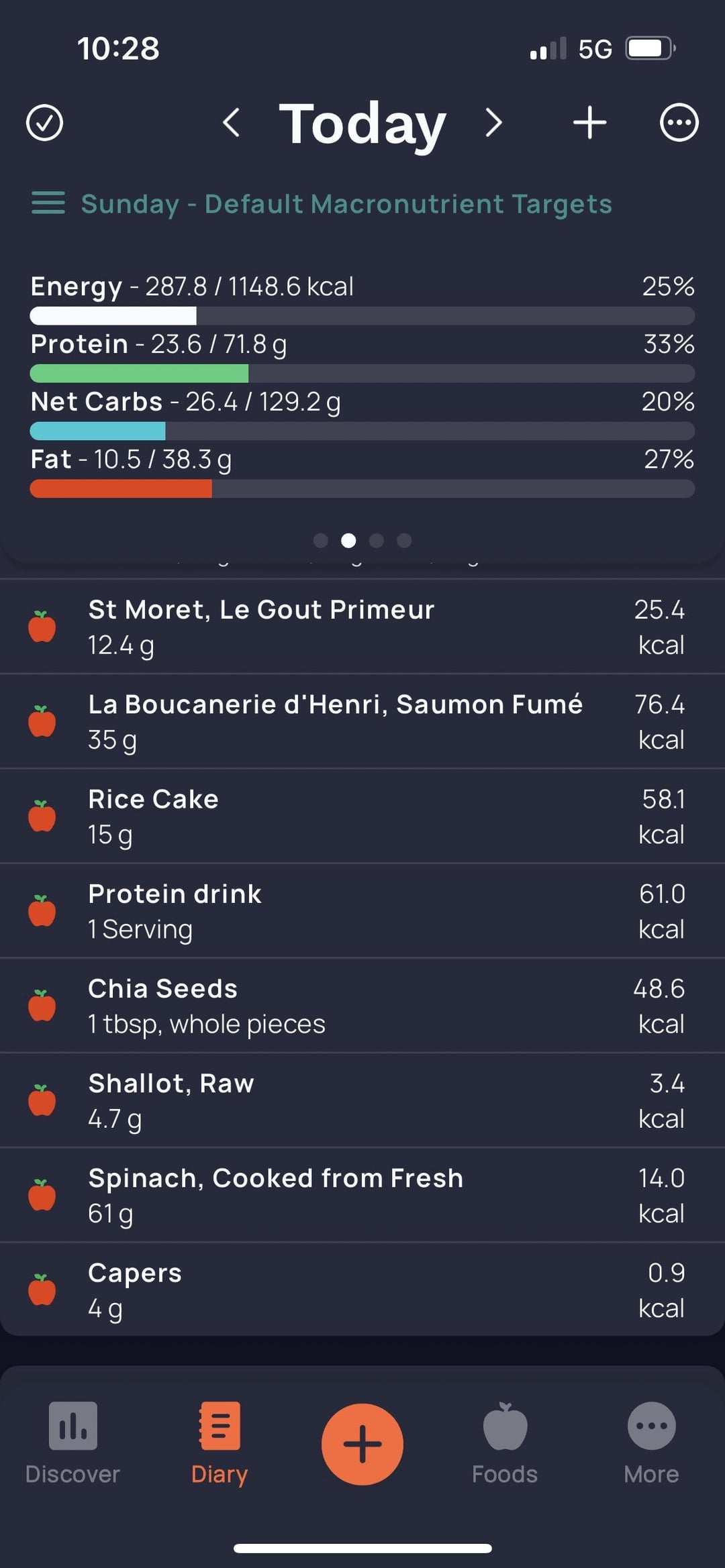Open the Capers entry

(362, 1289)
